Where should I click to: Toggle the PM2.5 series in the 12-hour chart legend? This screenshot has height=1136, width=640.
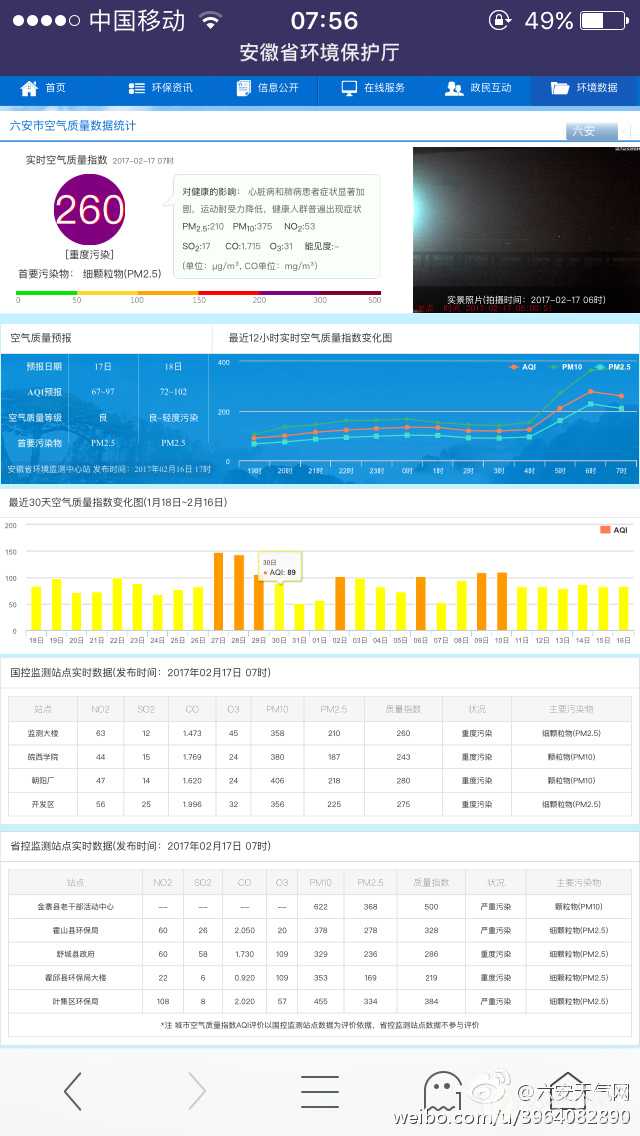pos(613,367)
